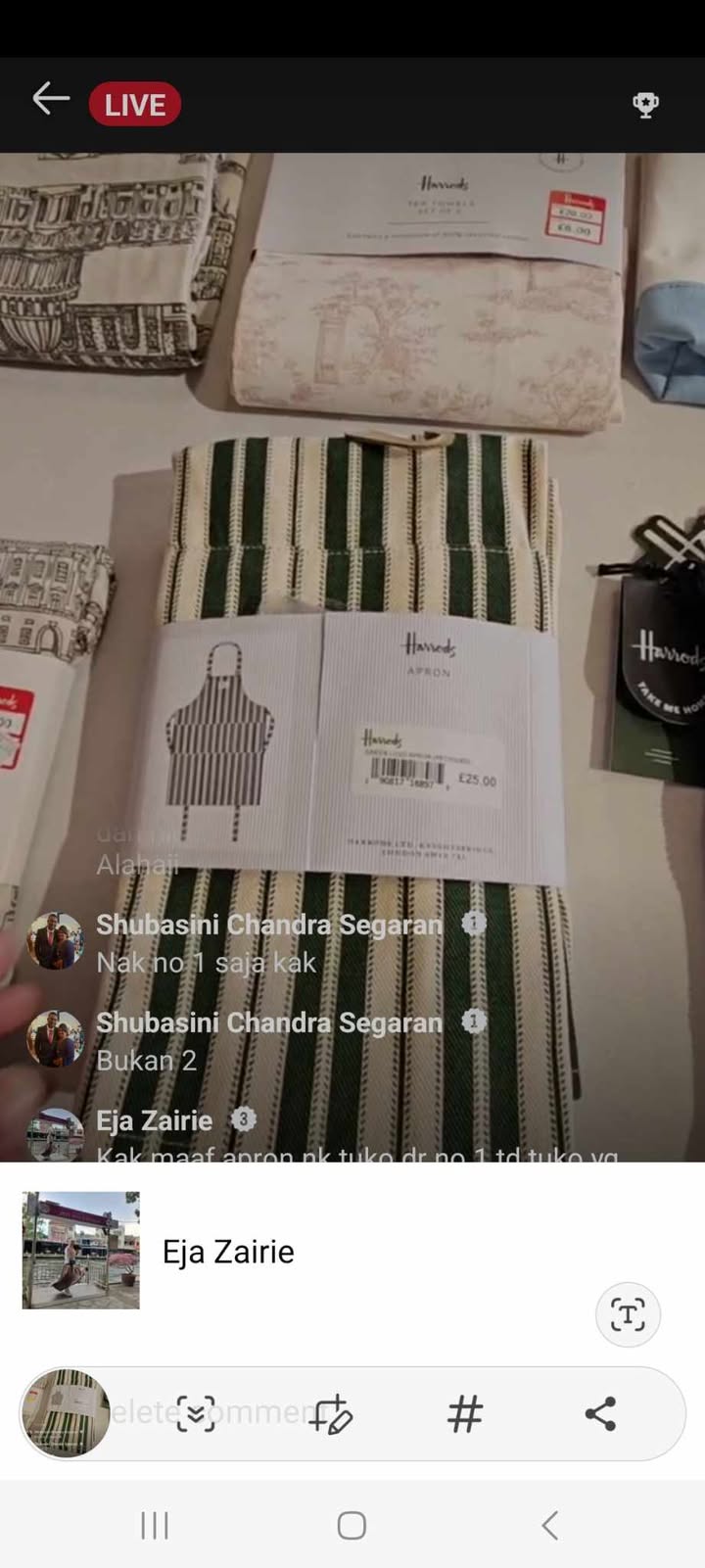Screen dimensions: 705x1568
Task: Open recent apps from navigation bar
Action: (x=155, y=1525)
